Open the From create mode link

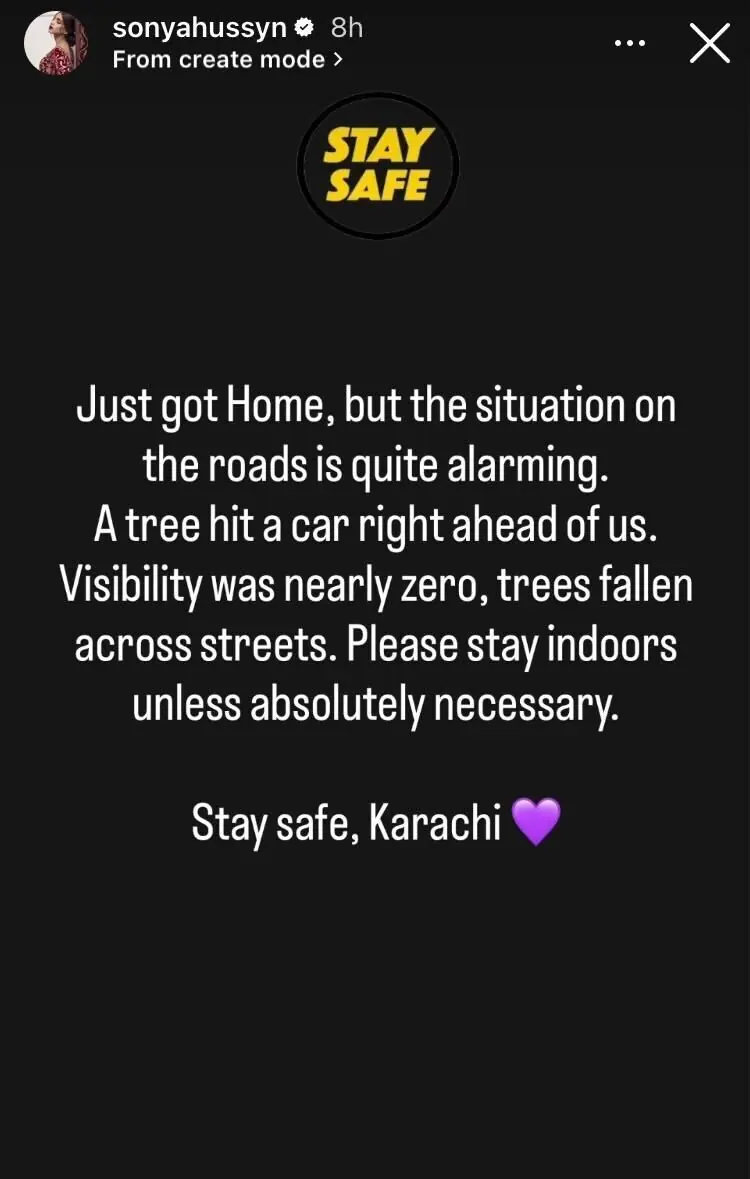pyautogui.click(x=227, y=60)
